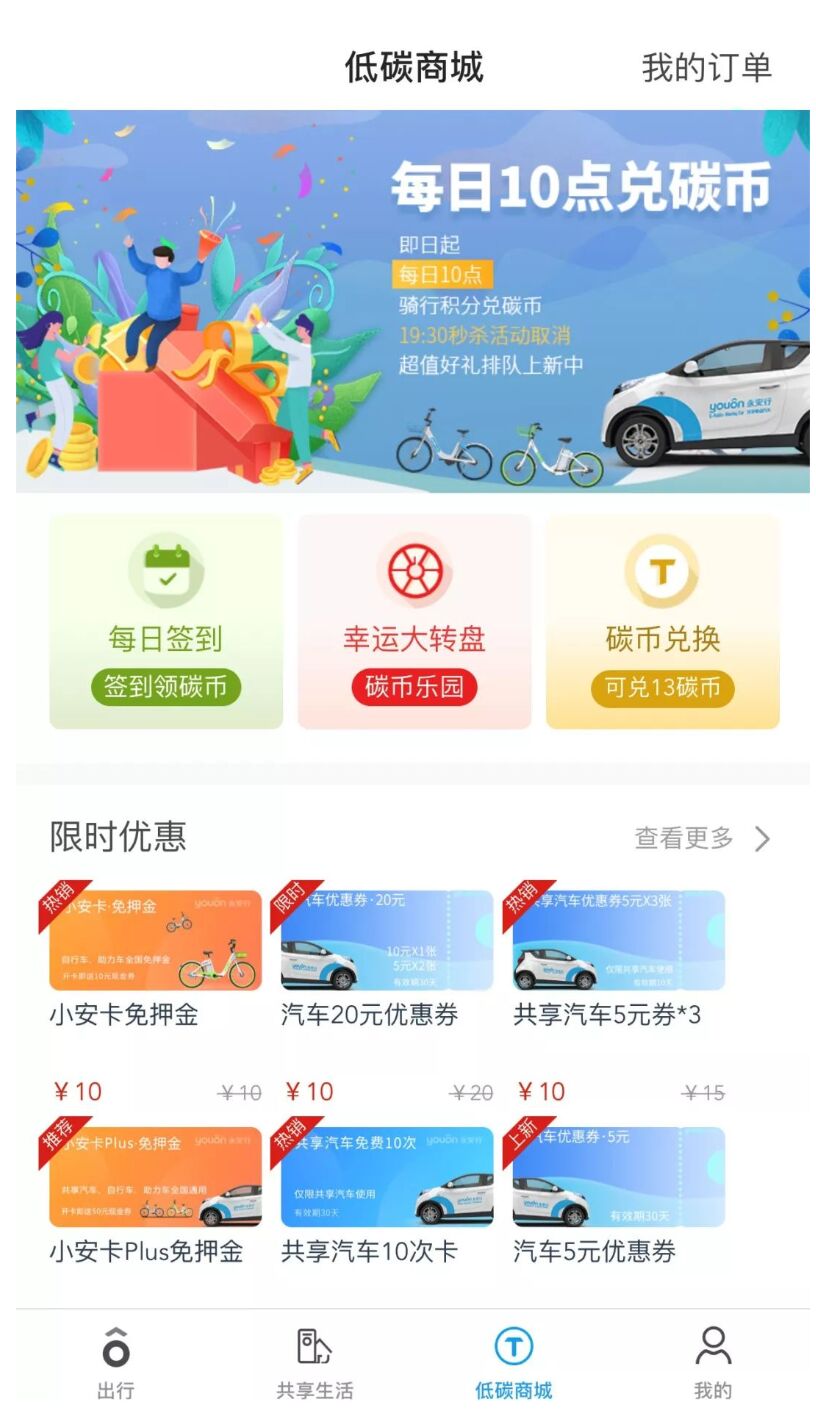Screen dimensions: 816x1417
Task: Select the 低碳商城 tab
Action: click(x=513, y=1362)
